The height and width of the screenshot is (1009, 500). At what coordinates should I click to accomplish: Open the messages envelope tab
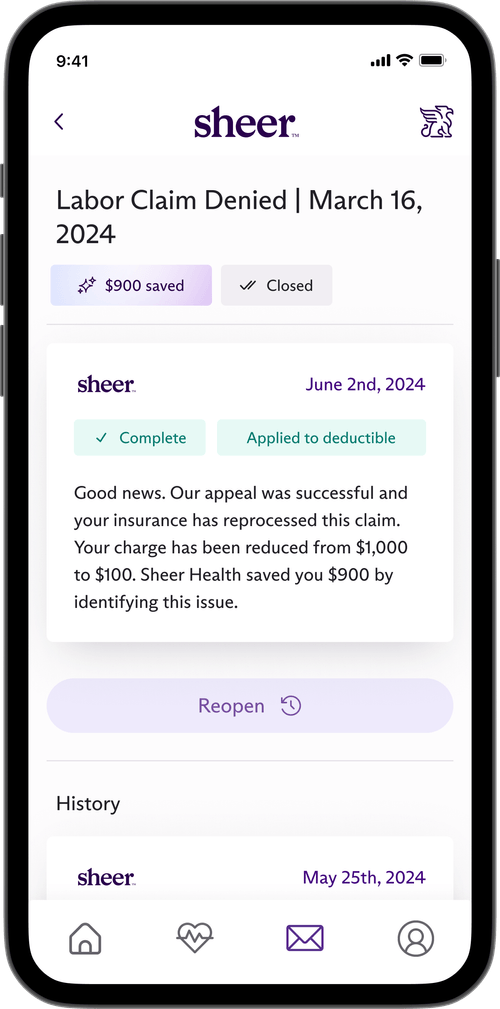click(x=304, y=938)
